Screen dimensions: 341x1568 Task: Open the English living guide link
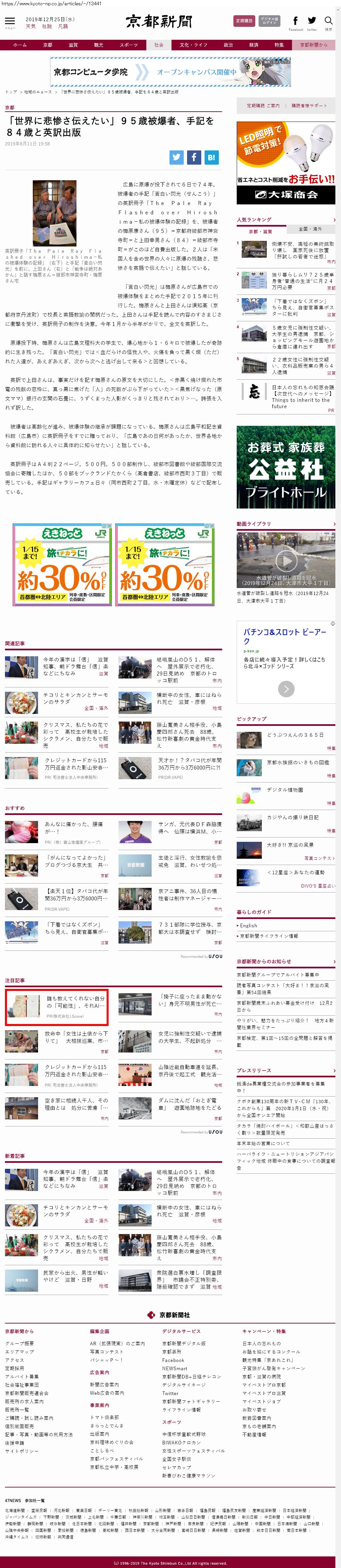click(x=249, y=925)
